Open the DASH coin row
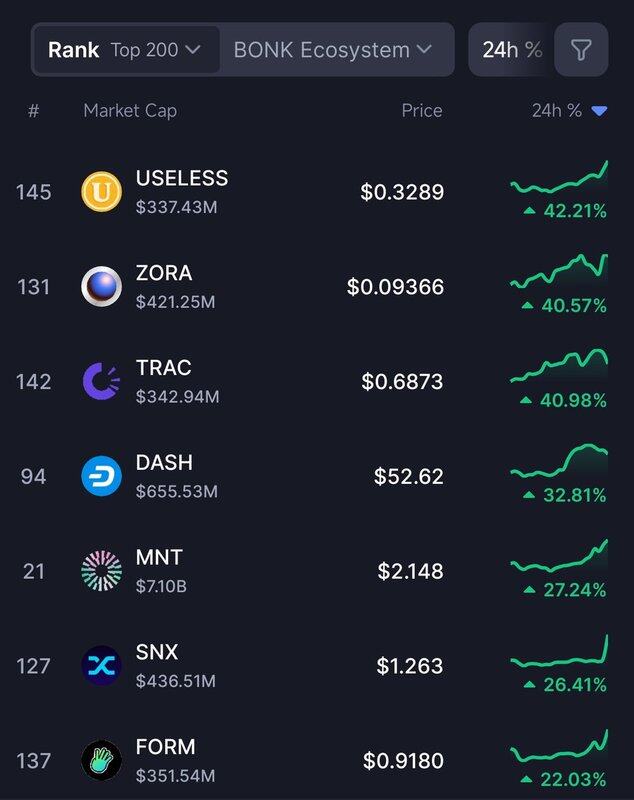634x800 pixels. coord(165,476)
